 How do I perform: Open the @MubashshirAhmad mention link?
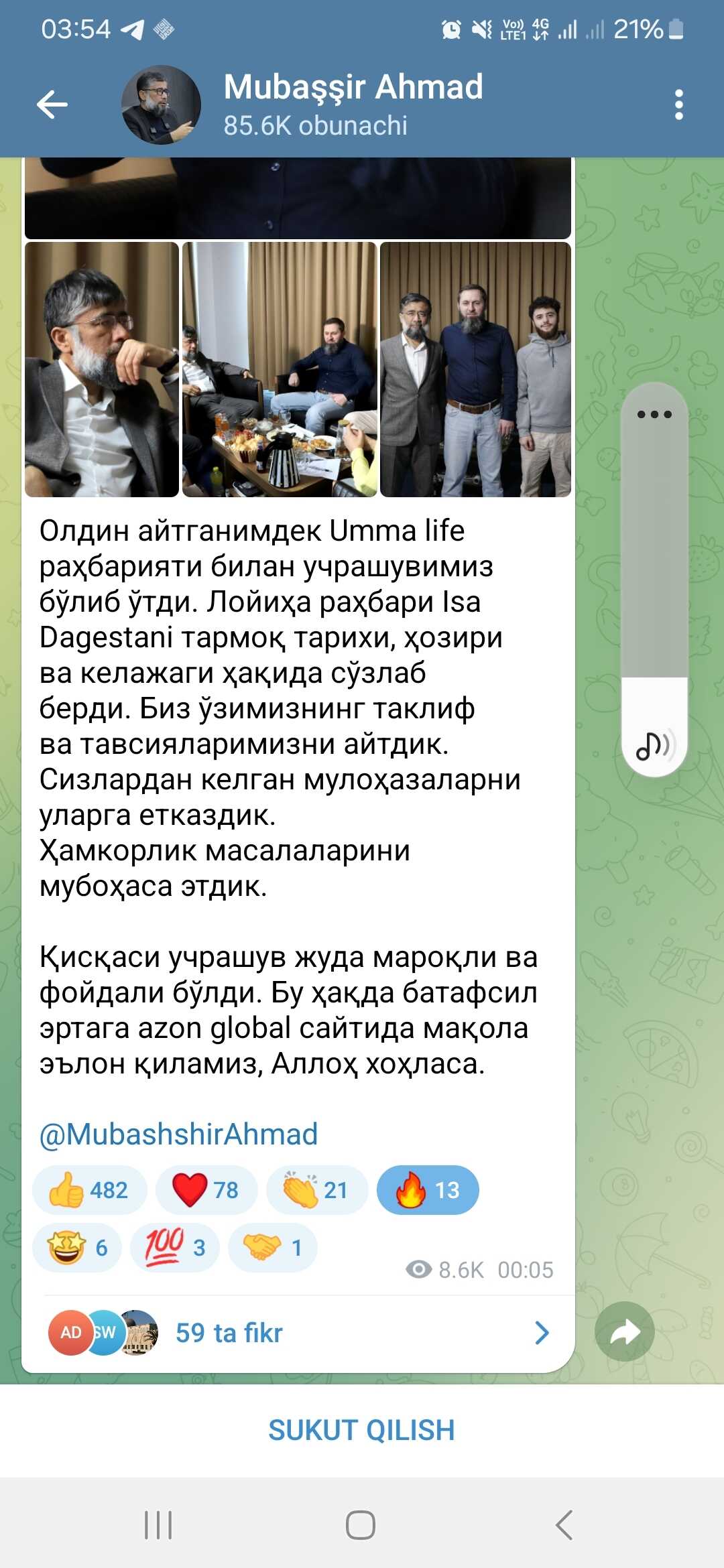pos(178,1134)
